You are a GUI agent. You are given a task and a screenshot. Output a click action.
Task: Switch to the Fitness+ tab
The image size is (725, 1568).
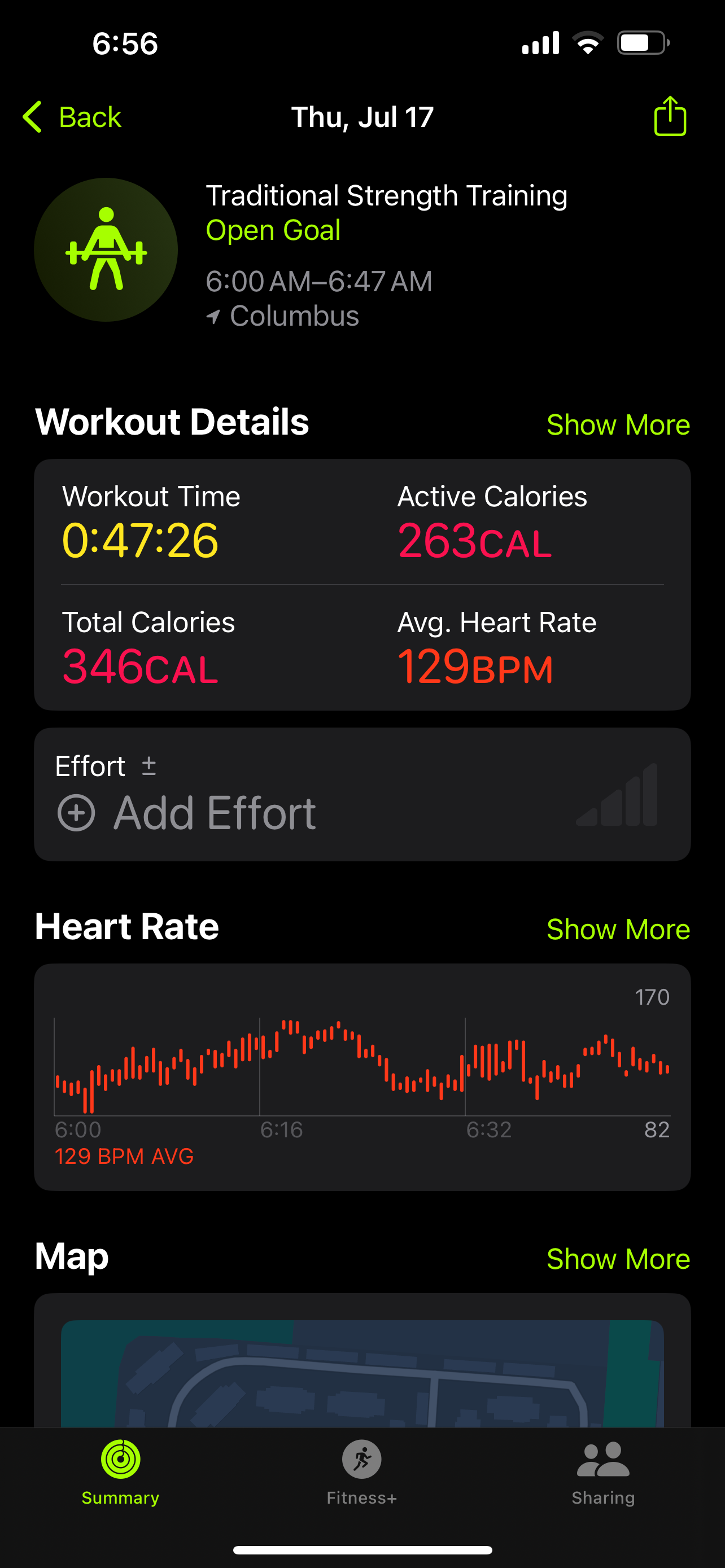coord(361,1472)
